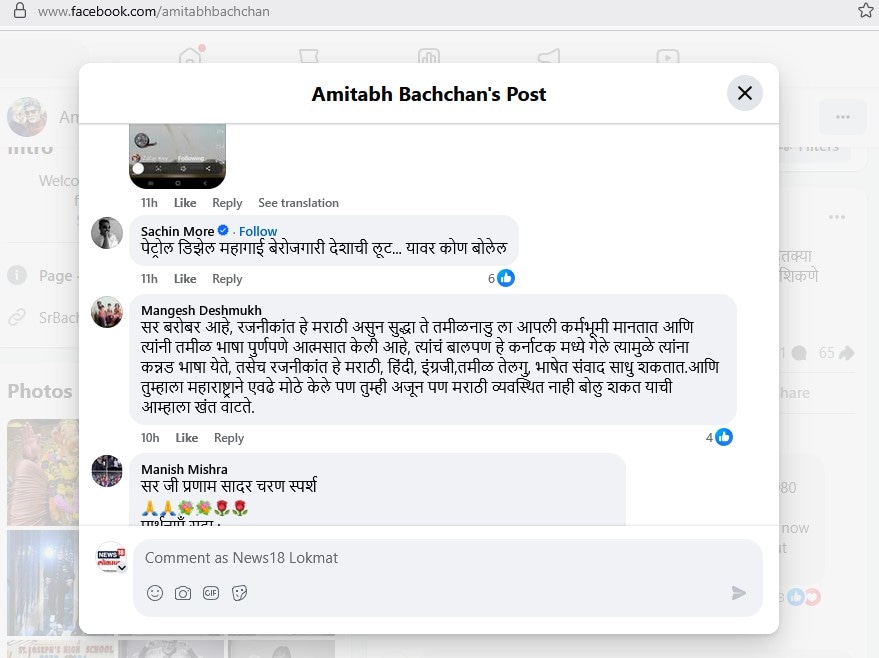Close Amitabh Bachchan's Post dialog

(x=744, y=93)
